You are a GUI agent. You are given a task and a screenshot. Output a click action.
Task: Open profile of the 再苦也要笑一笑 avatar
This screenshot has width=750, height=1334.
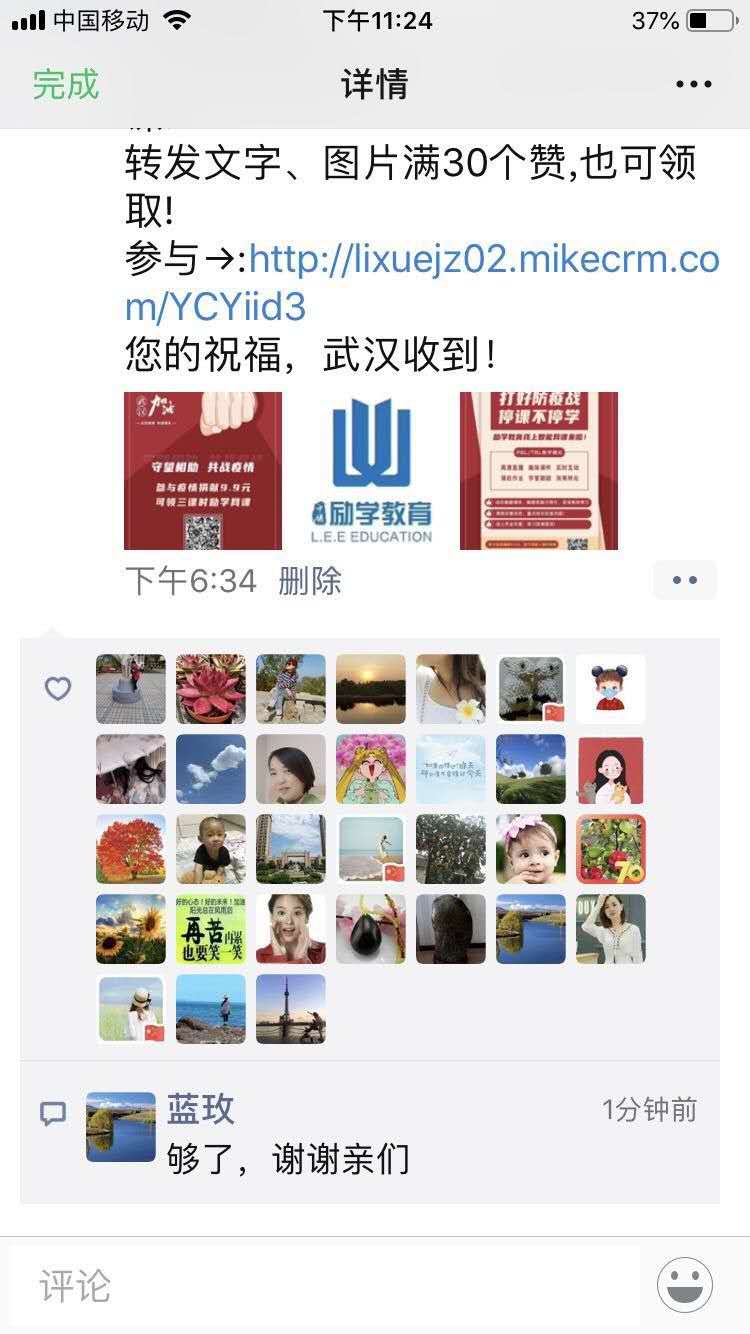tap(211, 929)
